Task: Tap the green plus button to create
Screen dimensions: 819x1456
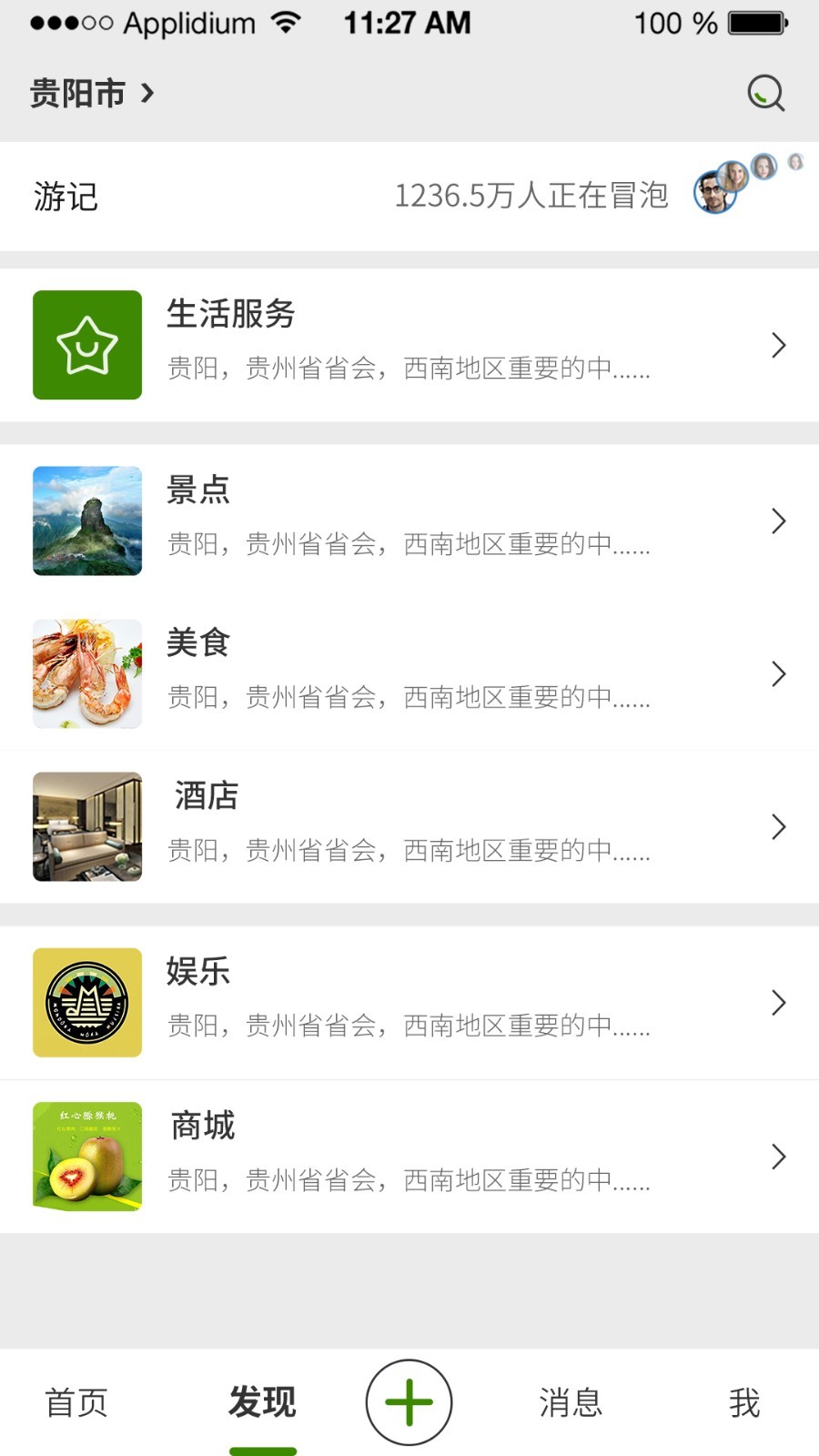Action: [x=409, y=1402]
